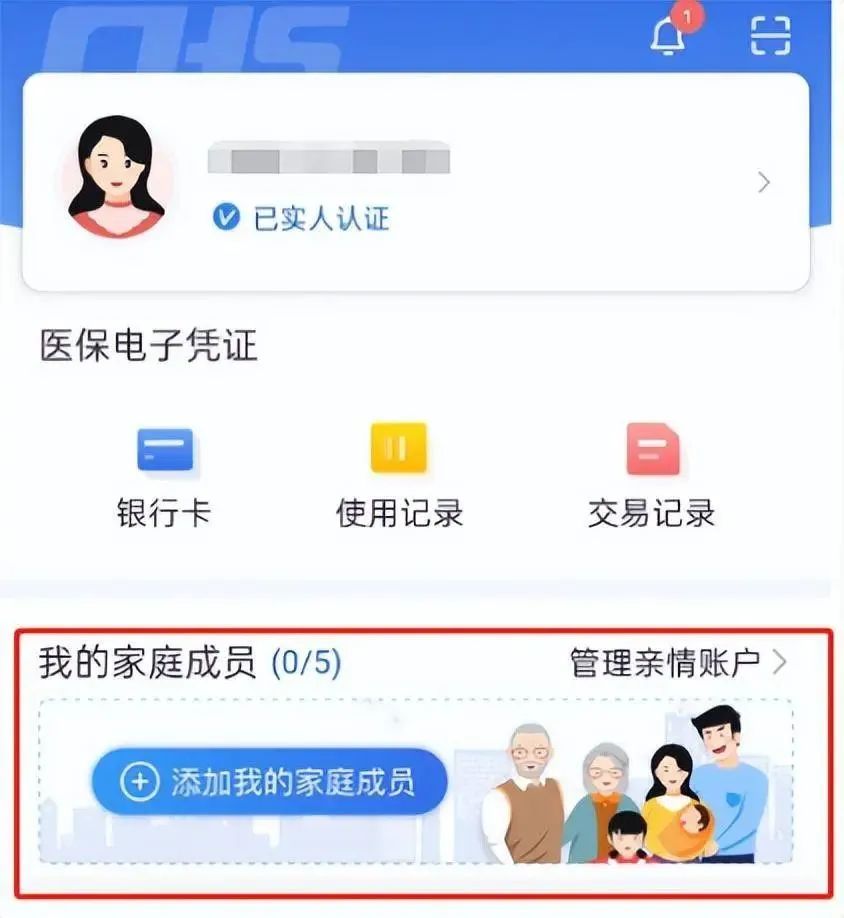Screen dimensions: 844x918
Task: Open 交易记录 transaction records
Action: (652, 477)
